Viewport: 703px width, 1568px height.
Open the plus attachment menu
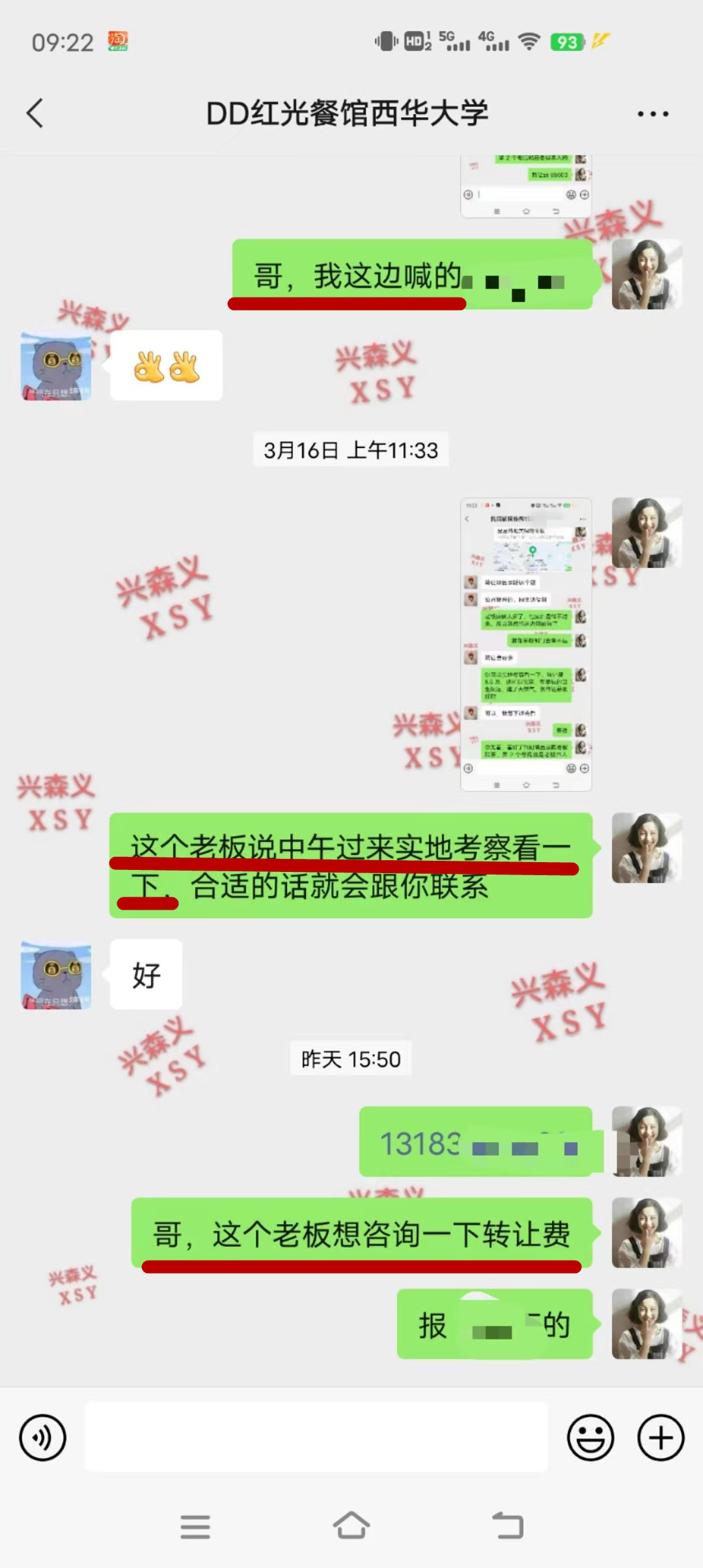pos(660,1437)
